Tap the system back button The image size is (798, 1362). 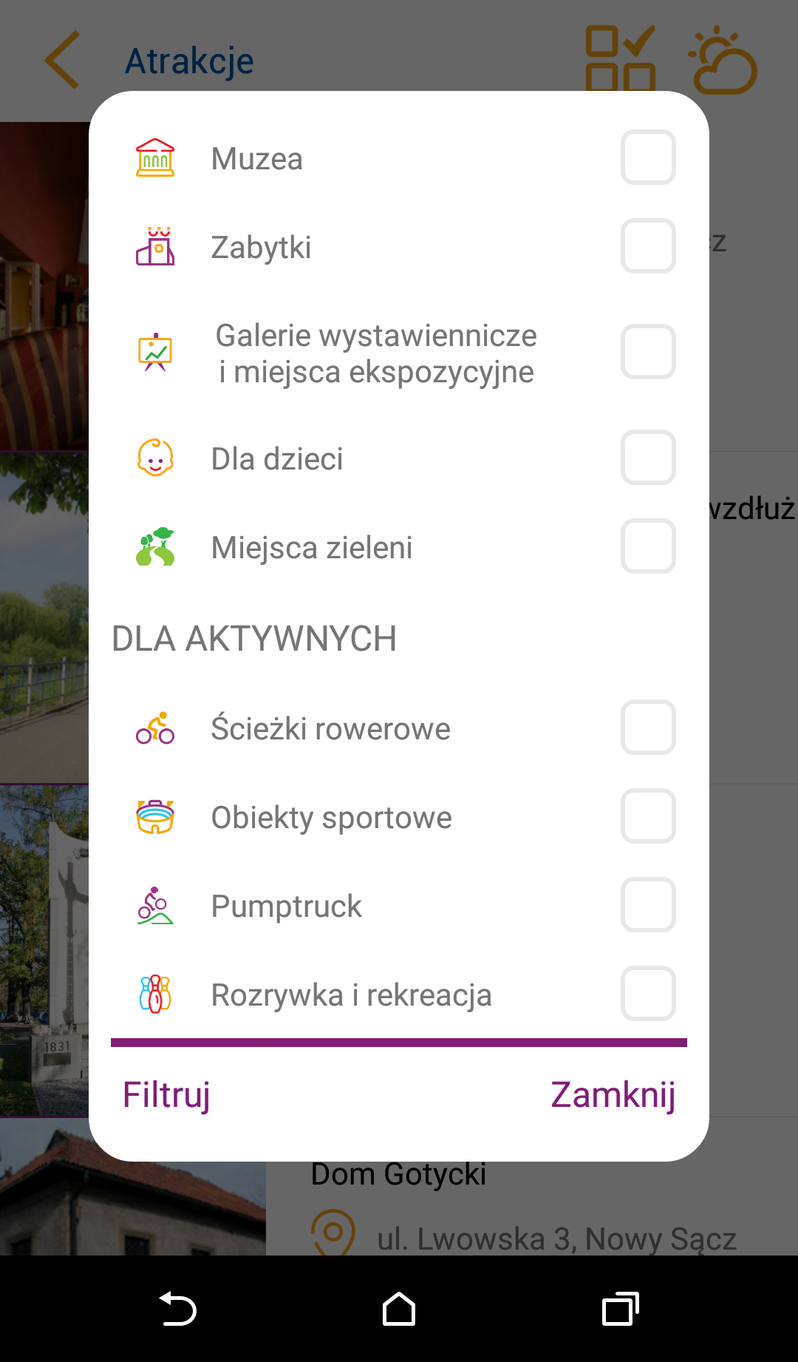tap(178, 1308)
